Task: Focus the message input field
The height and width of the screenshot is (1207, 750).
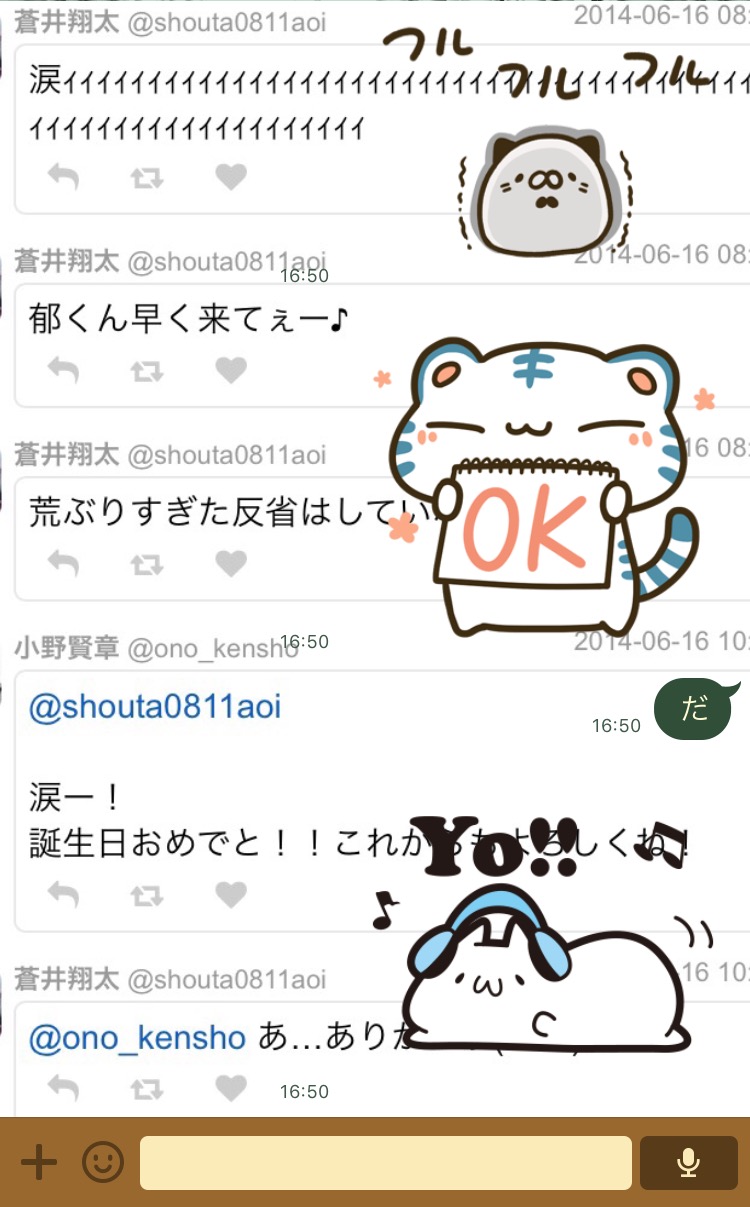Action: pyautogui.click(x=385, y=1163)
